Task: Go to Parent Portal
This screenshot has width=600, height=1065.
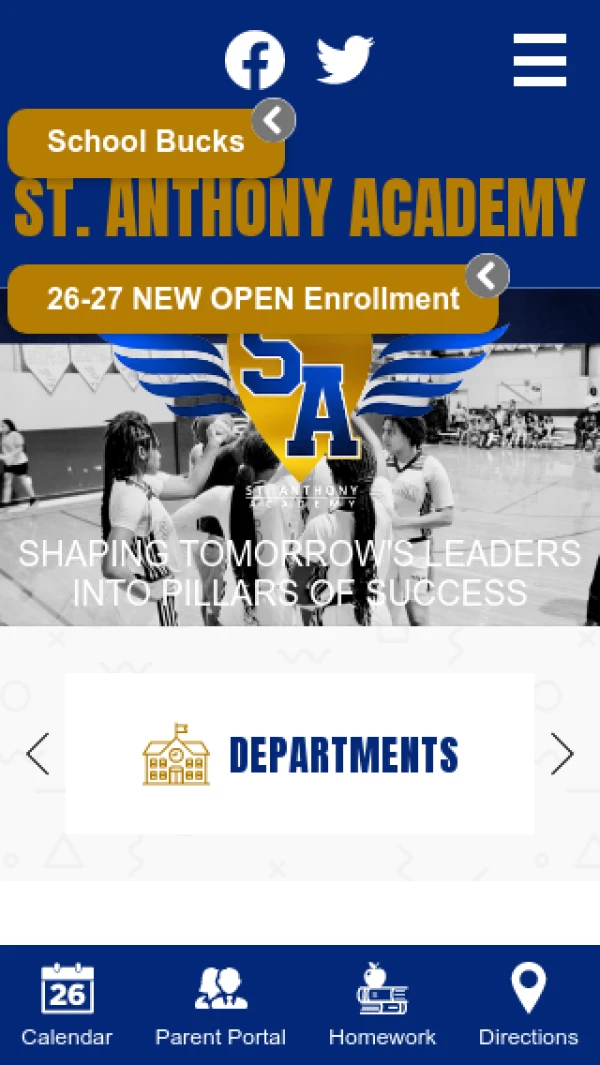Action: point(220,1004)
